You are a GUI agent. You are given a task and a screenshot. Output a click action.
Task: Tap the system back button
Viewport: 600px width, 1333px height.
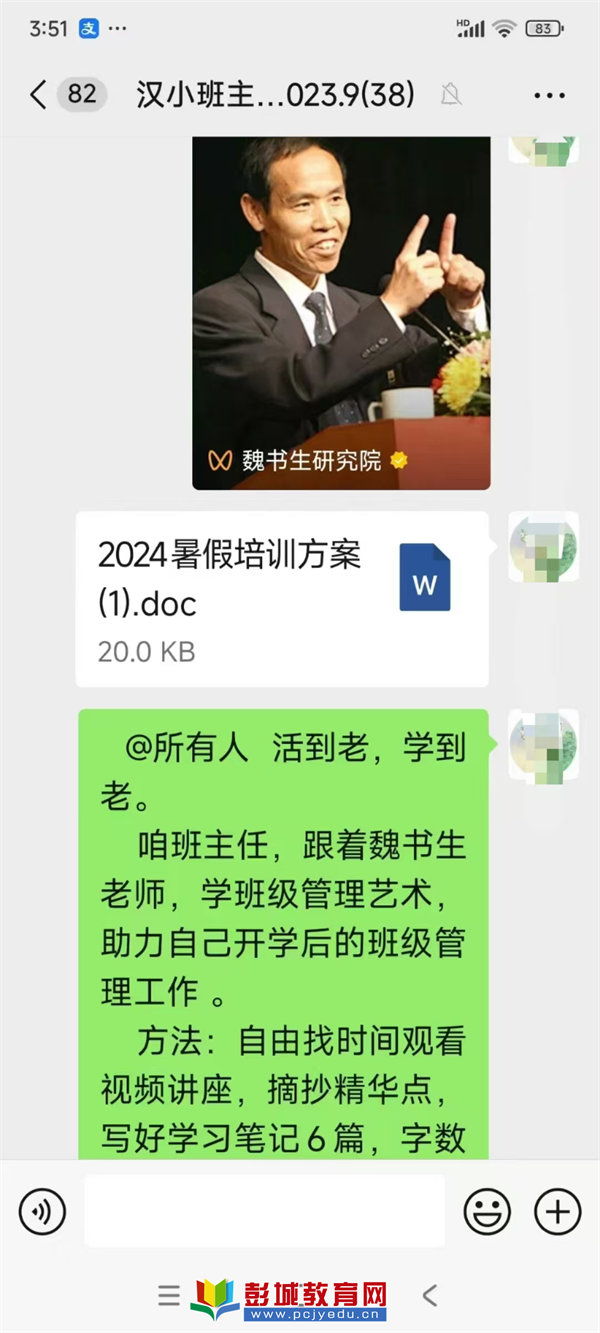[x=430, y=1296]
